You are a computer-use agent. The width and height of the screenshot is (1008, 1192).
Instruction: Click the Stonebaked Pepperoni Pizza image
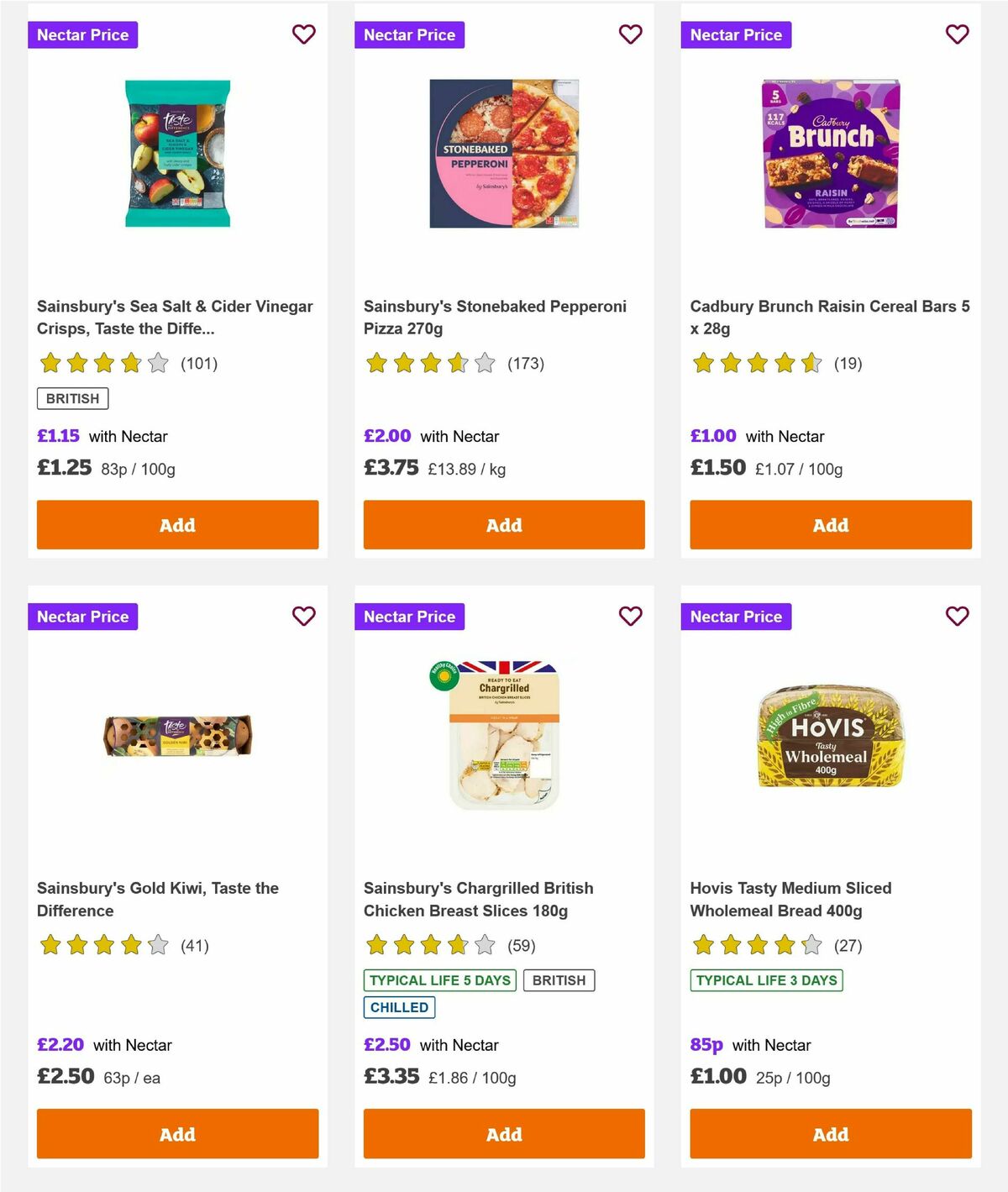[503, 153]
